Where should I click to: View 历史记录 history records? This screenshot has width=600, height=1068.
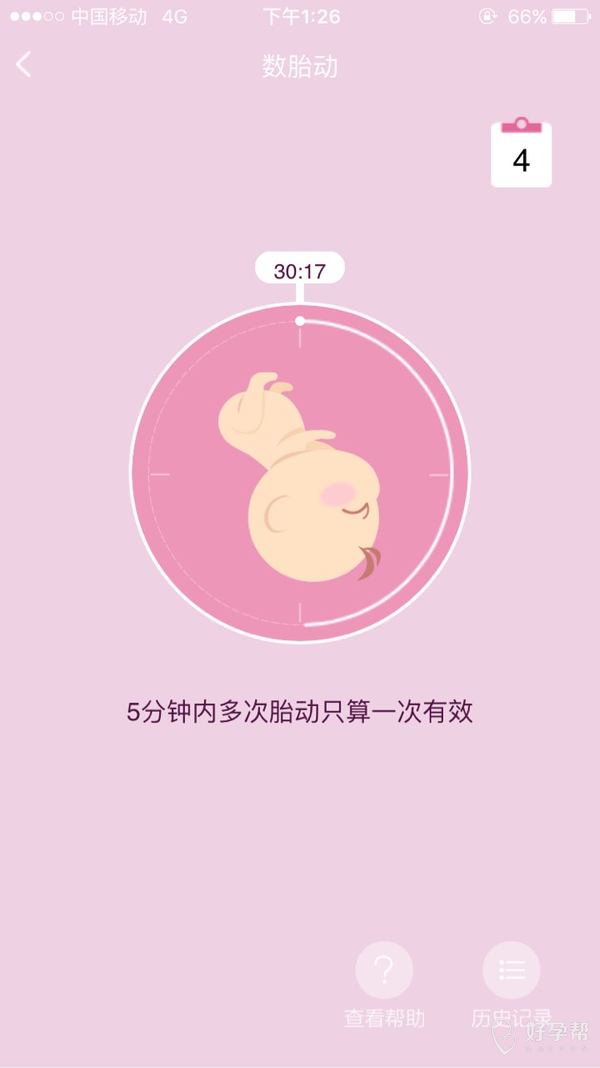point(511,970)
